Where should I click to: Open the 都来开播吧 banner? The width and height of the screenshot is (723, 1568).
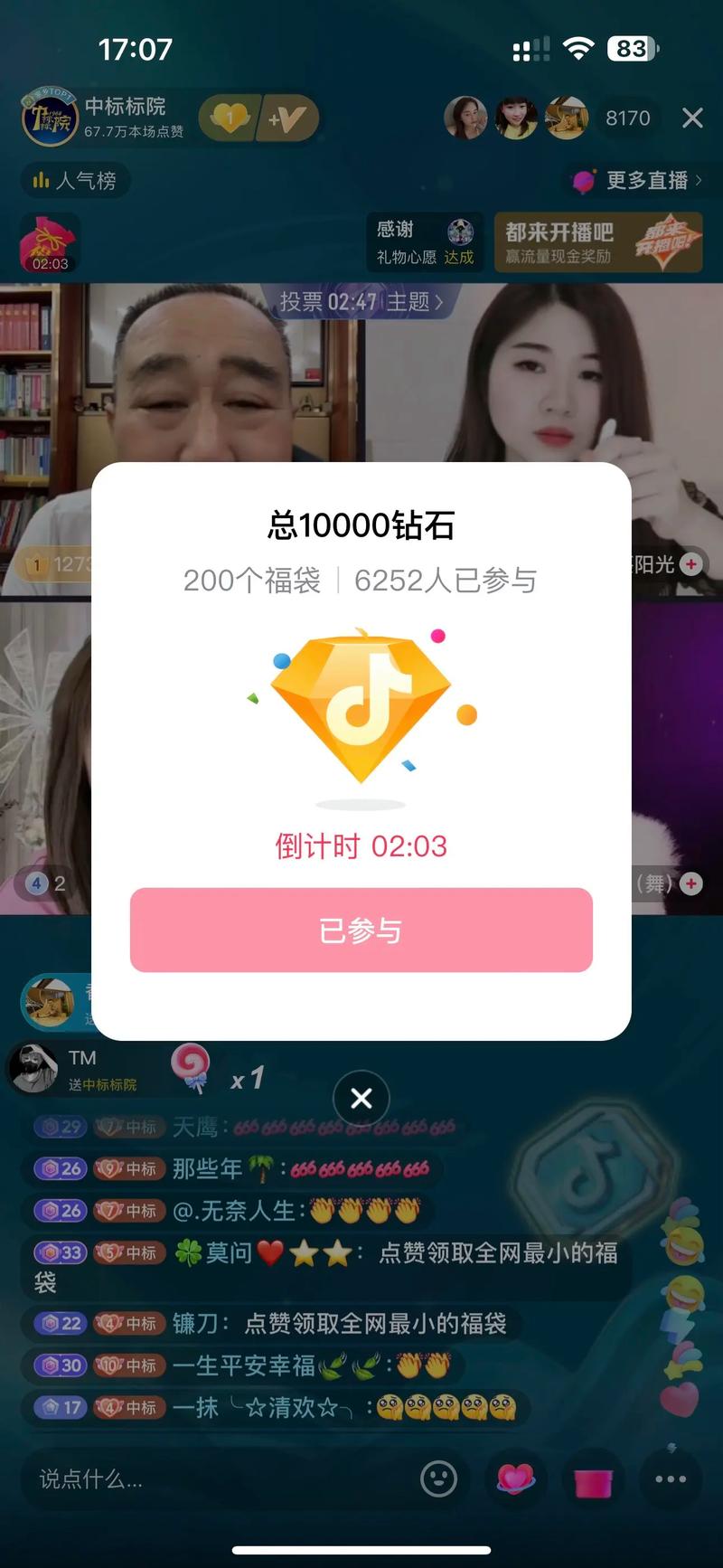coord(598,242)
